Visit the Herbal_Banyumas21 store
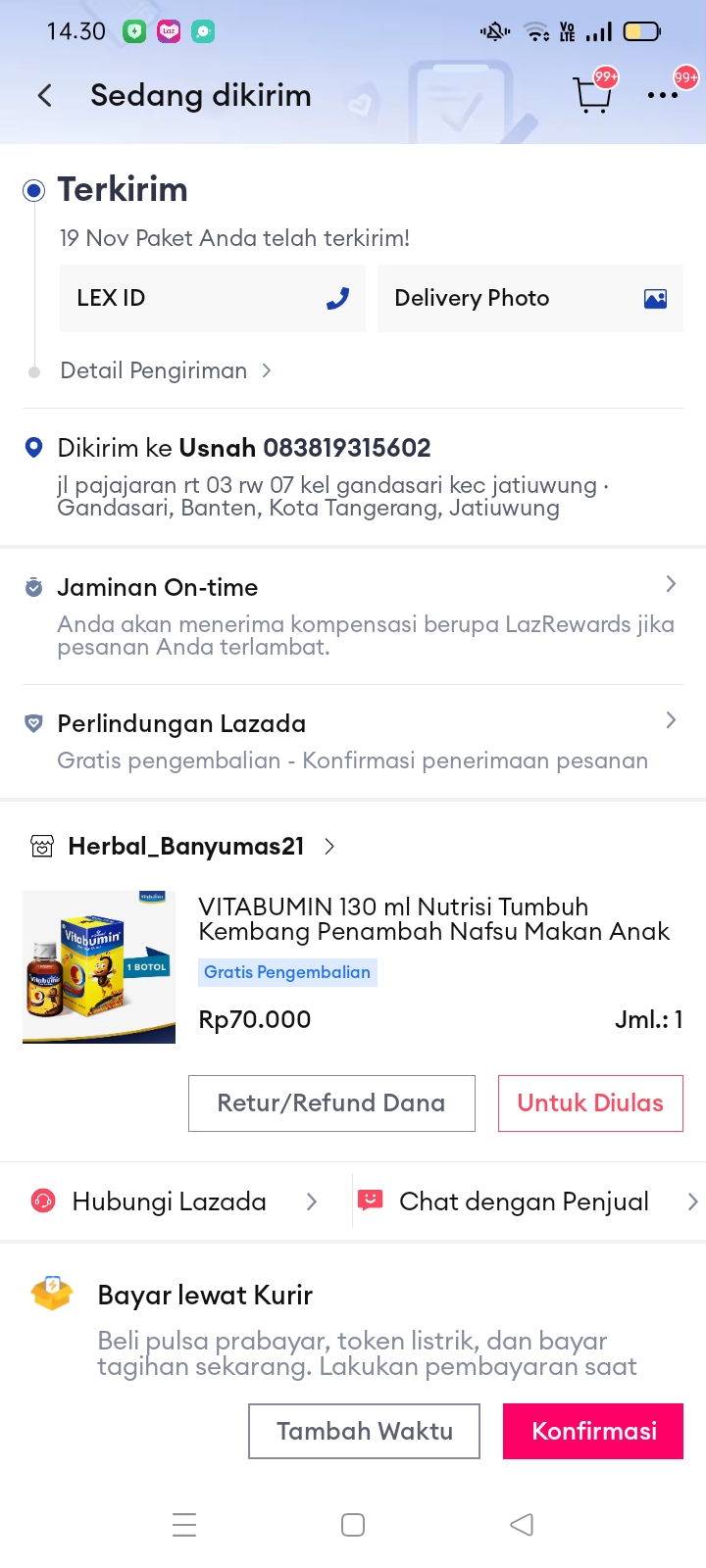706x1568 pixels. (x=186, y=847)
